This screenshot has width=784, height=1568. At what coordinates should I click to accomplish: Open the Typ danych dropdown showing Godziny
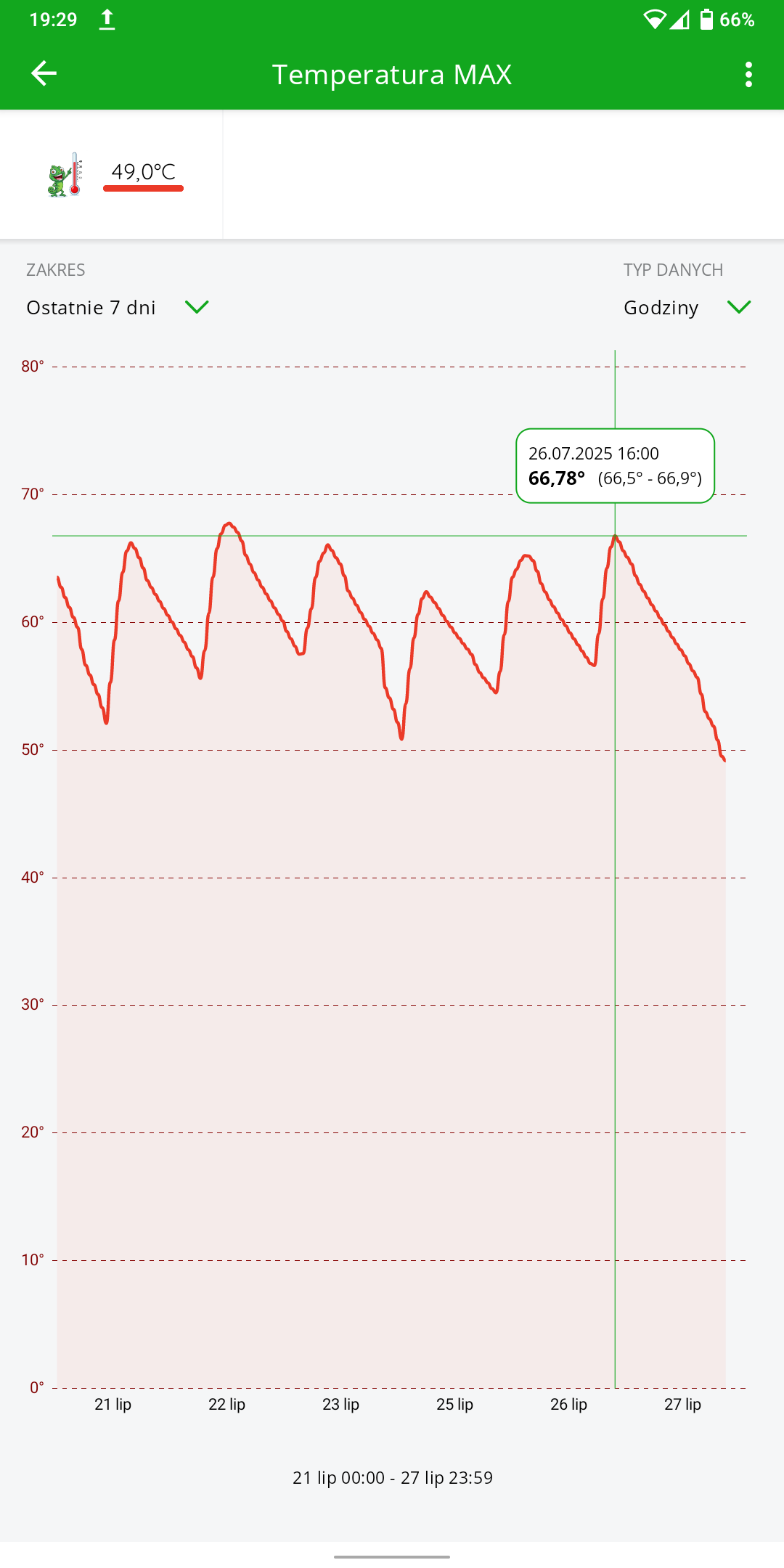coord(687,308)
